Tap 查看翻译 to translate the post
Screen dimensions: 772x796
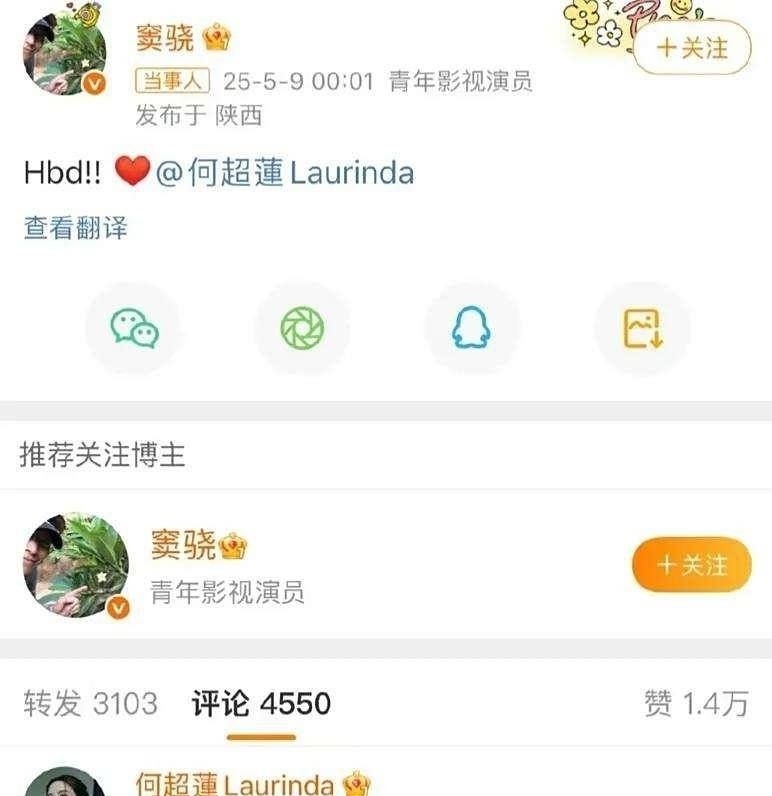(76, 227)
